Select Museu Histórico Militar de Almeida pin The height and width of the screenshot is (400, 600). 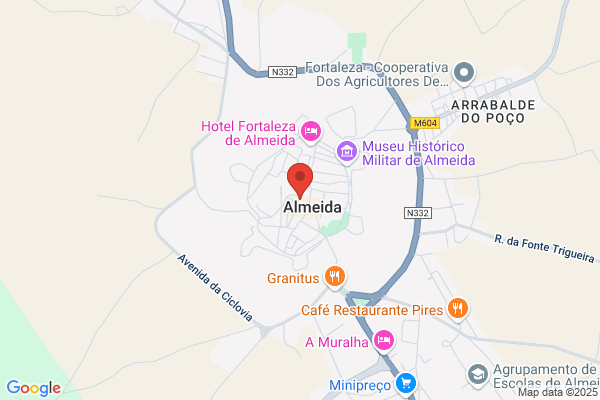click(347, 152)
